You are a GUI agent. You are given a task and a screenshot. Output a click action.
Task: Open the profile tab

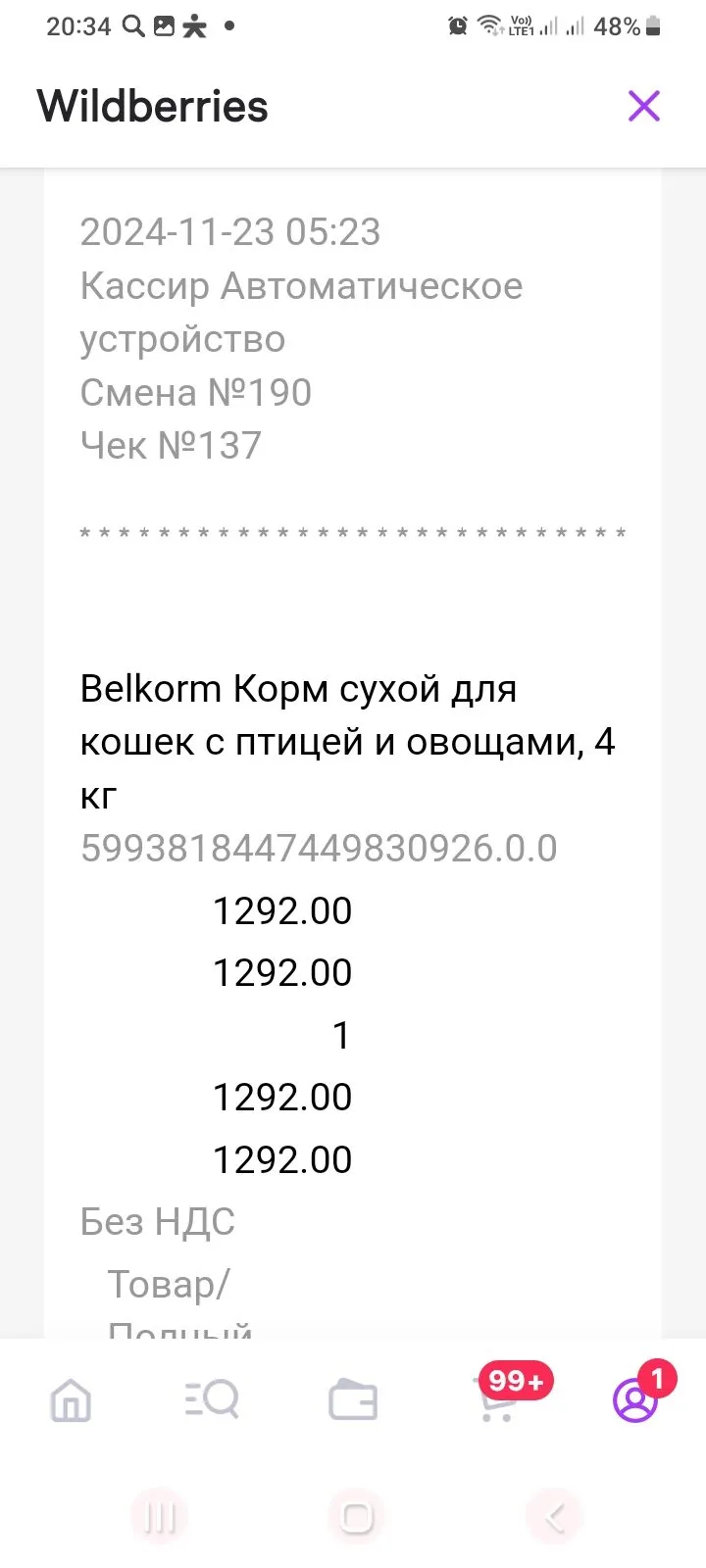pos(635,1398)
